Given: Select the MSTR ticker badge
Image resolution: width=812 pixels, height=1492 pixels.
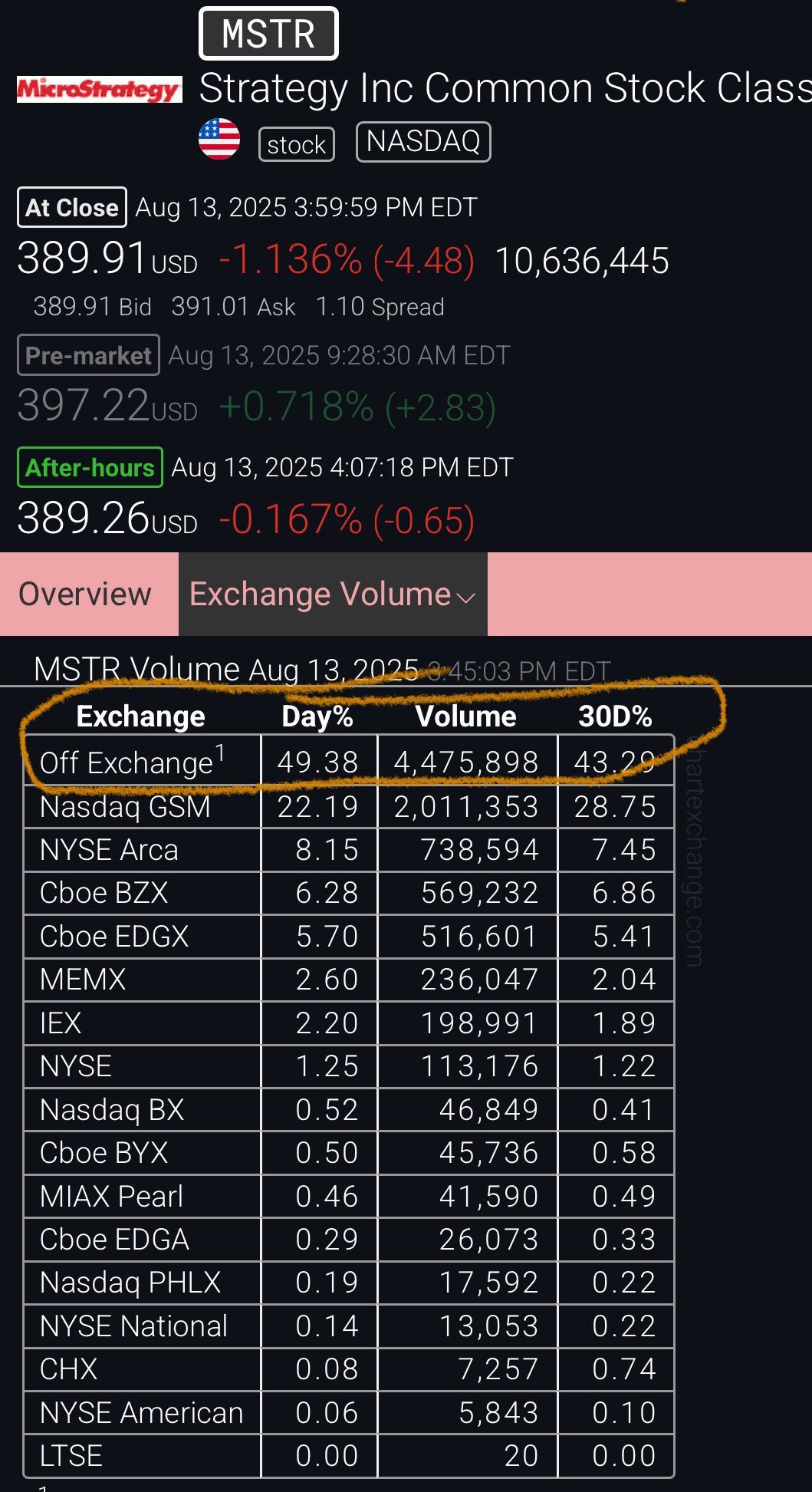Looking at the screenshot, I should [x=268, y=34].
